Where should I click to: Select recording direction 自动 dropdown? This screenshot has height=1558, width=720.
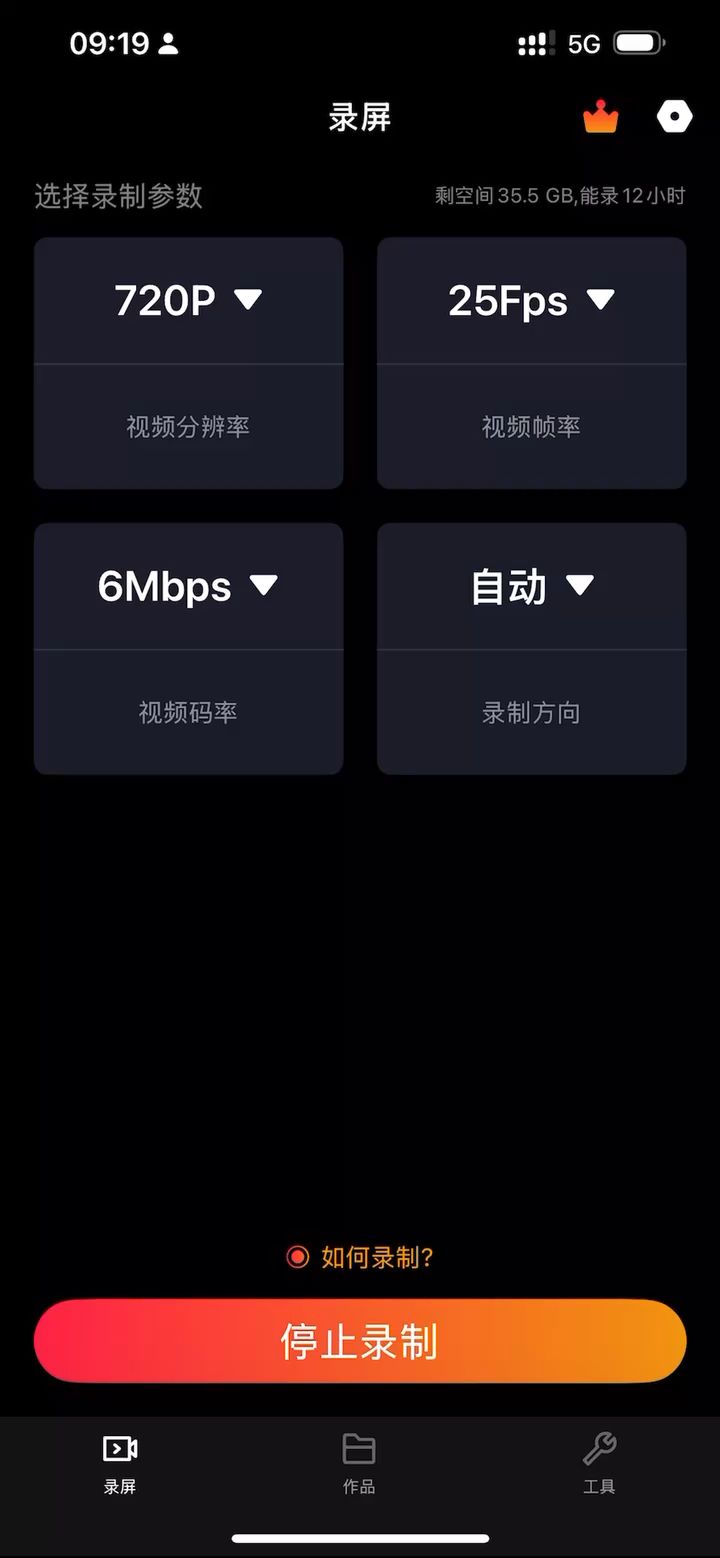click(531, 586)
